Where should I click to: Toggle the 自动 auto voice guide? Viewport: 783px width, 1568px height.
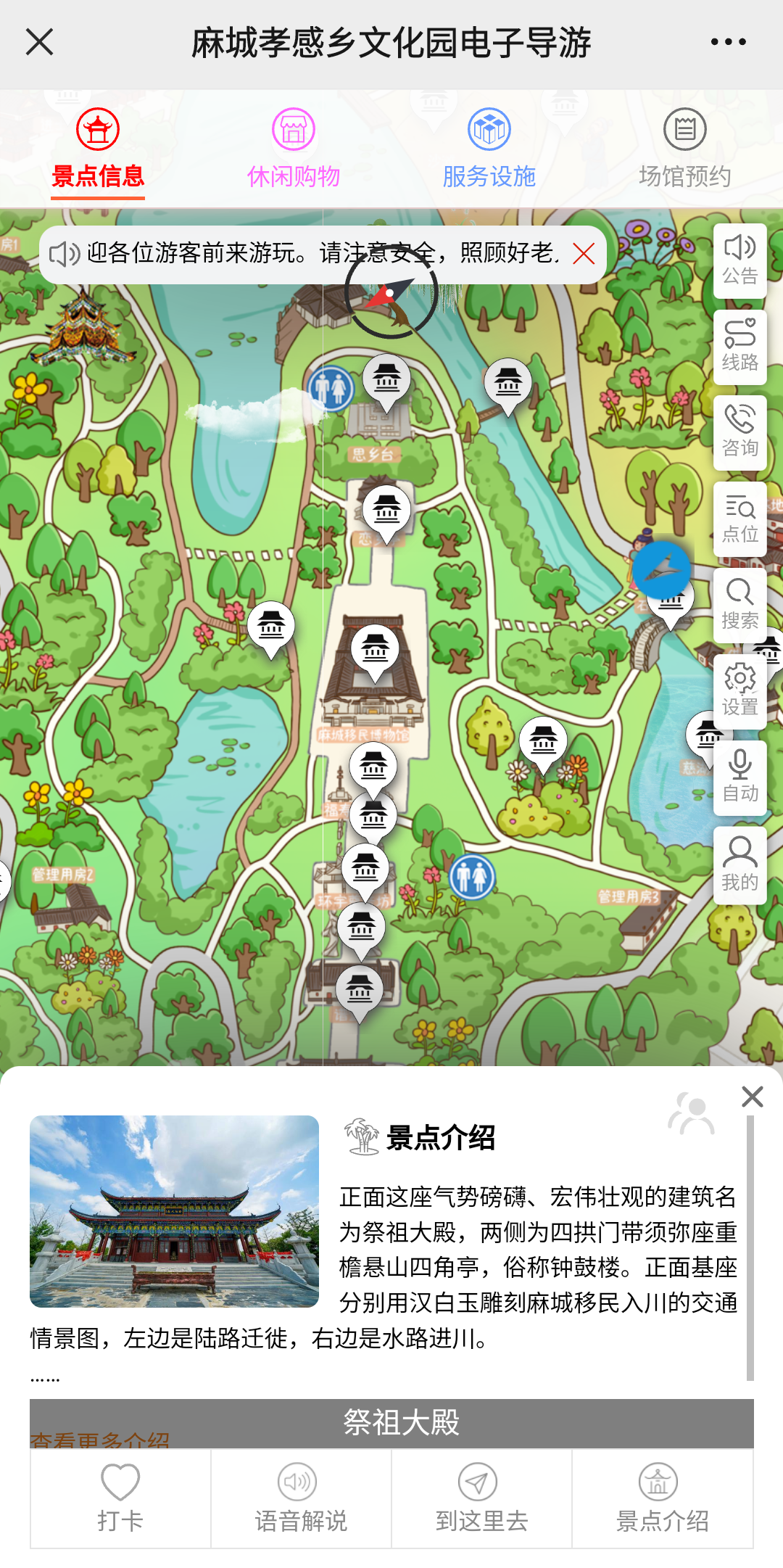(x=739, y=777)
